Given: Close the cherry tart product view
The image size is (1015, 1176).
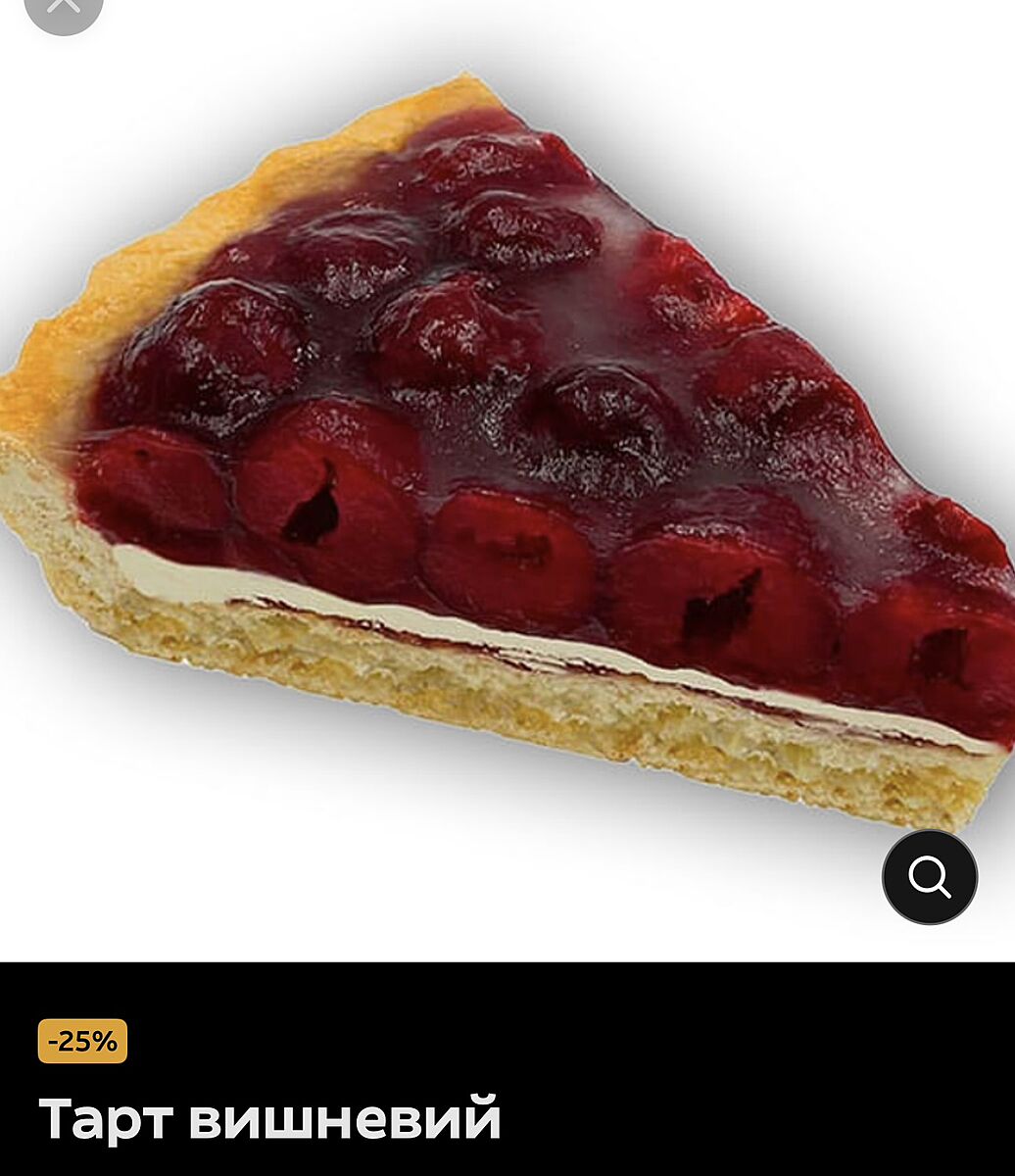Looking at the screenshot, I should click(x=64, y=8).
